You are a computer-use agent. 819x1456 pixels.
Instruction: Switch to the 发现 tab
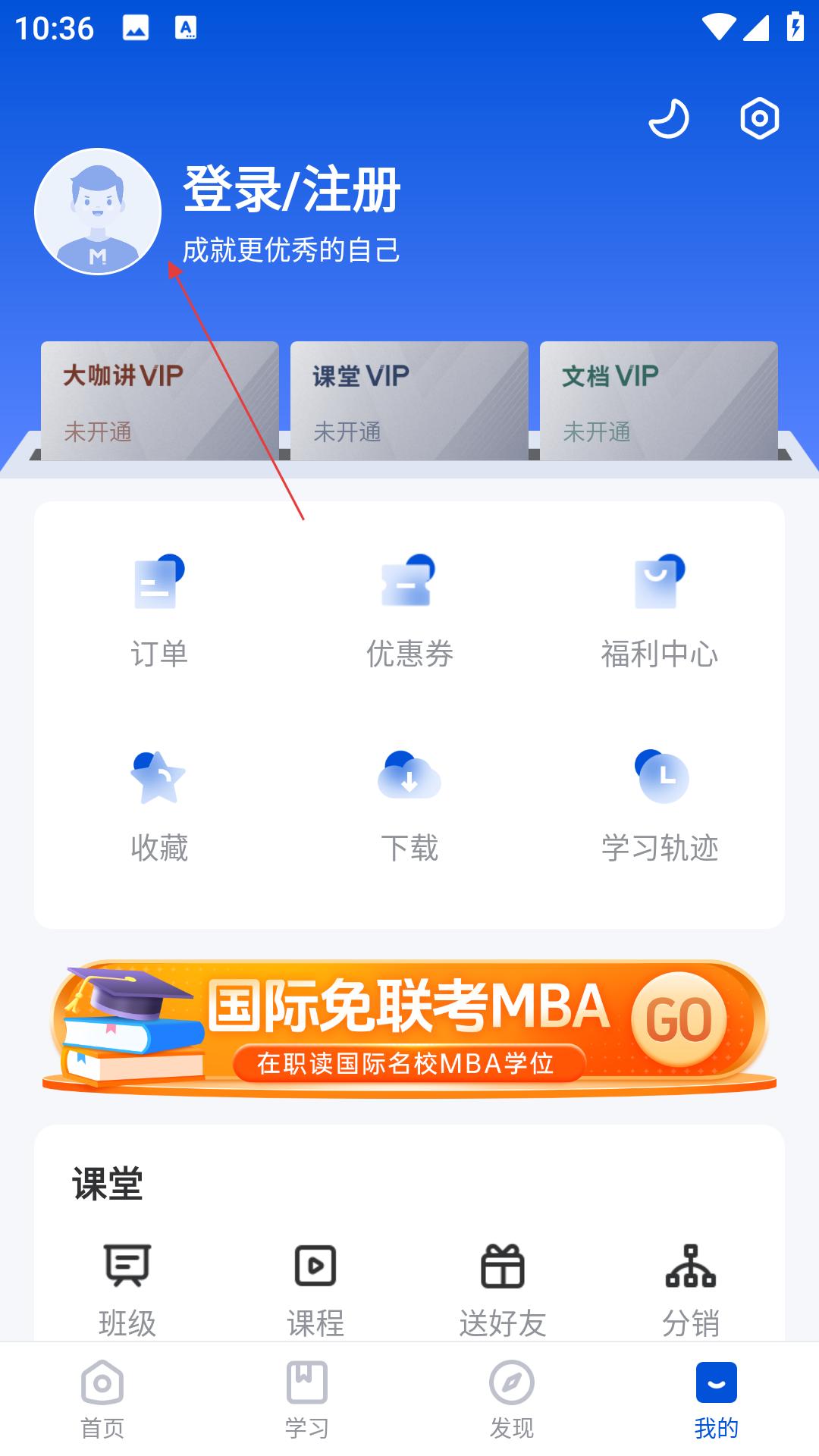pyautogui.click(x=512, y=1400)
